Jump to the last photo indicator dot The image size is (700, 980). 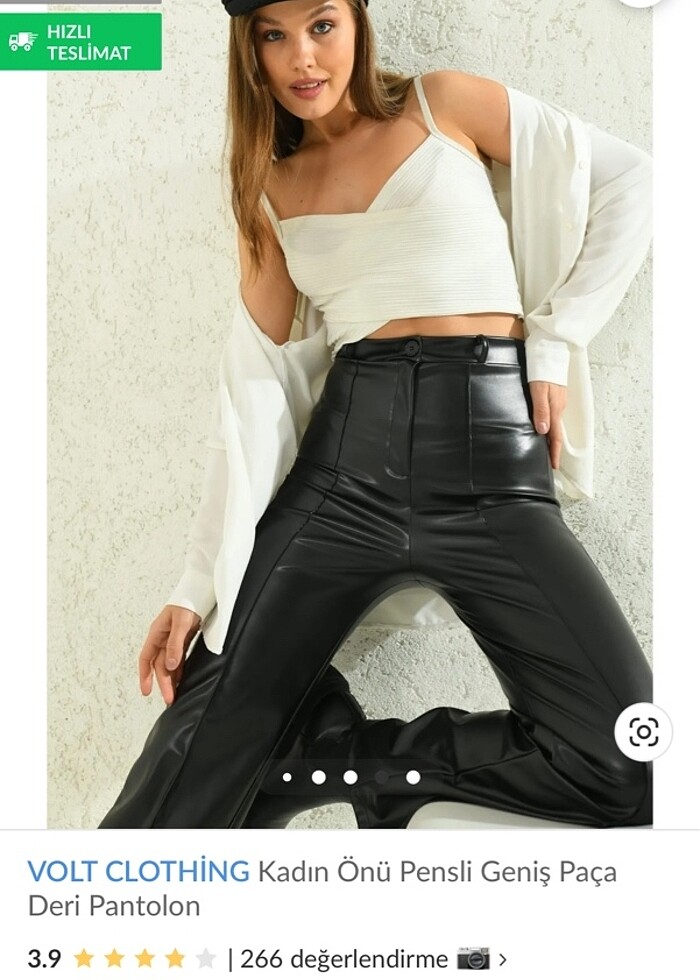tap(413, 777)
